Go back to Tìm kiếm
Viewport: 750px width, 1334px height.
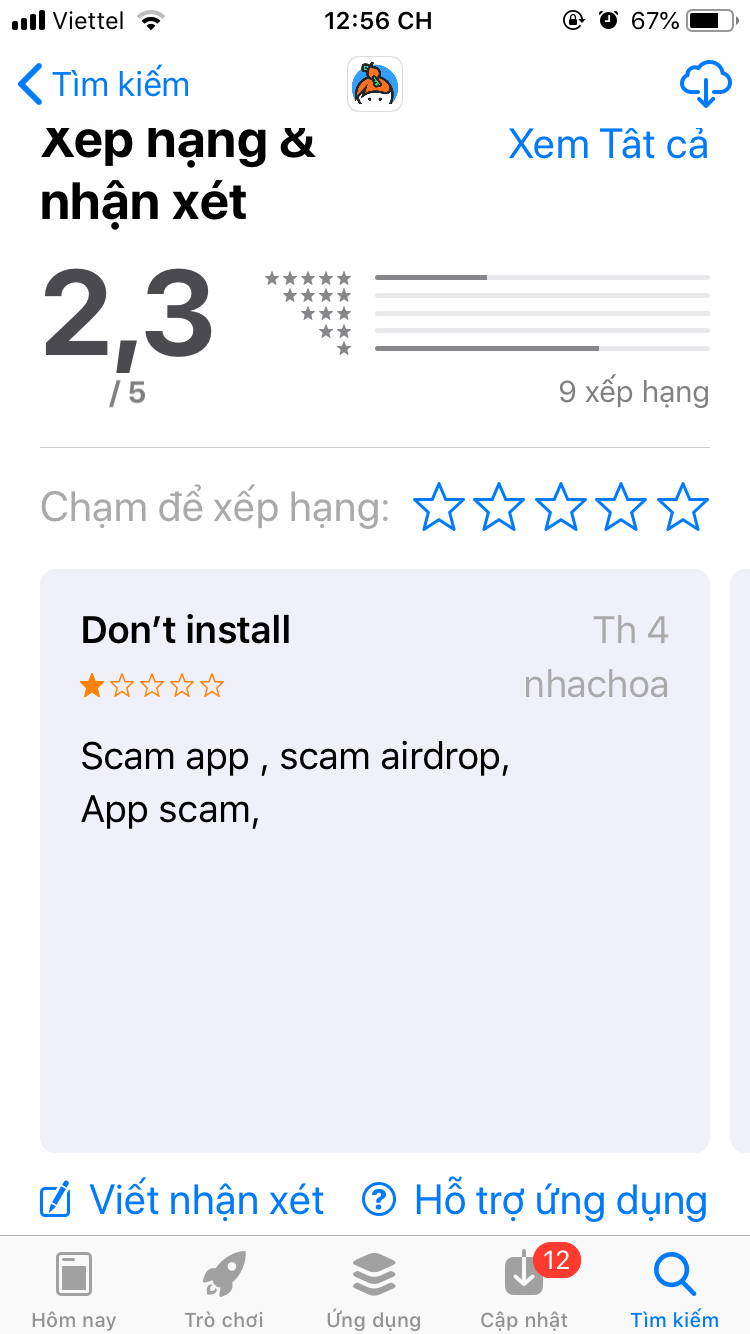click(x=104, y=85)
